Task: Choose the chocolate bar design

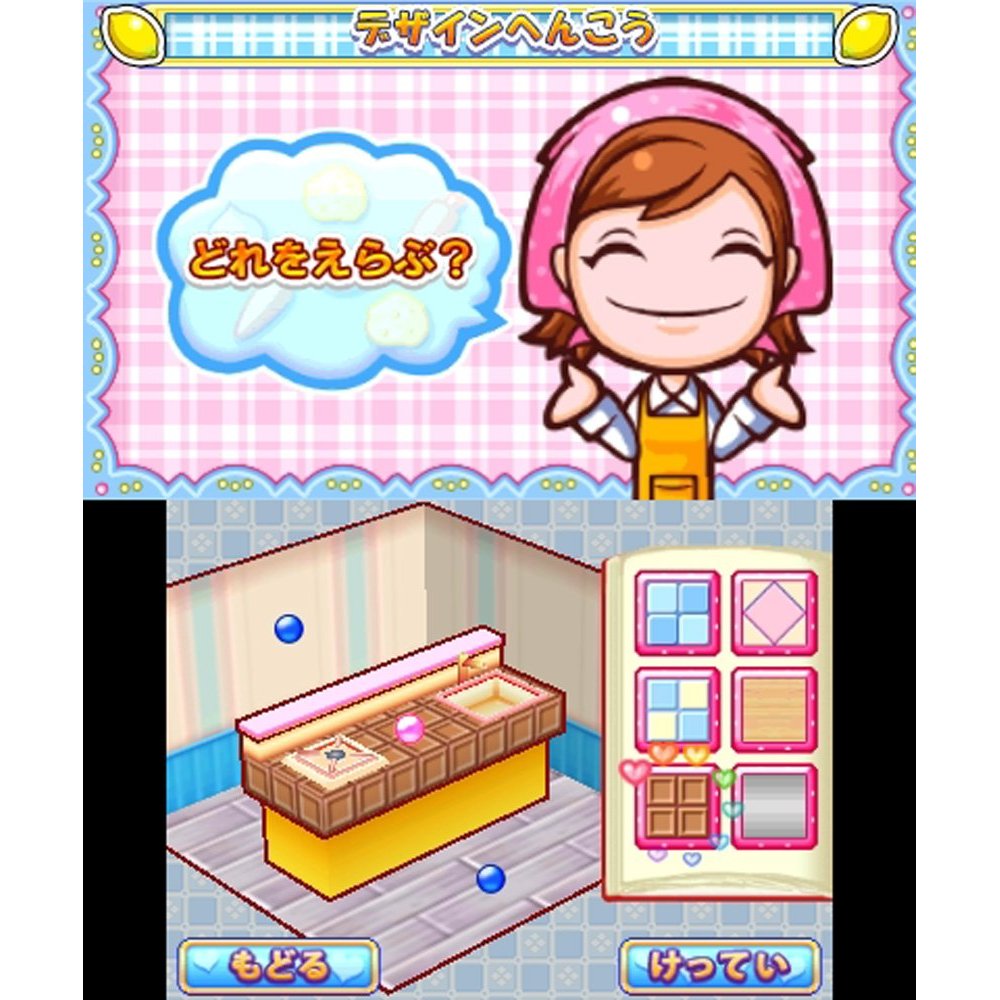Action: coord(677,806)
